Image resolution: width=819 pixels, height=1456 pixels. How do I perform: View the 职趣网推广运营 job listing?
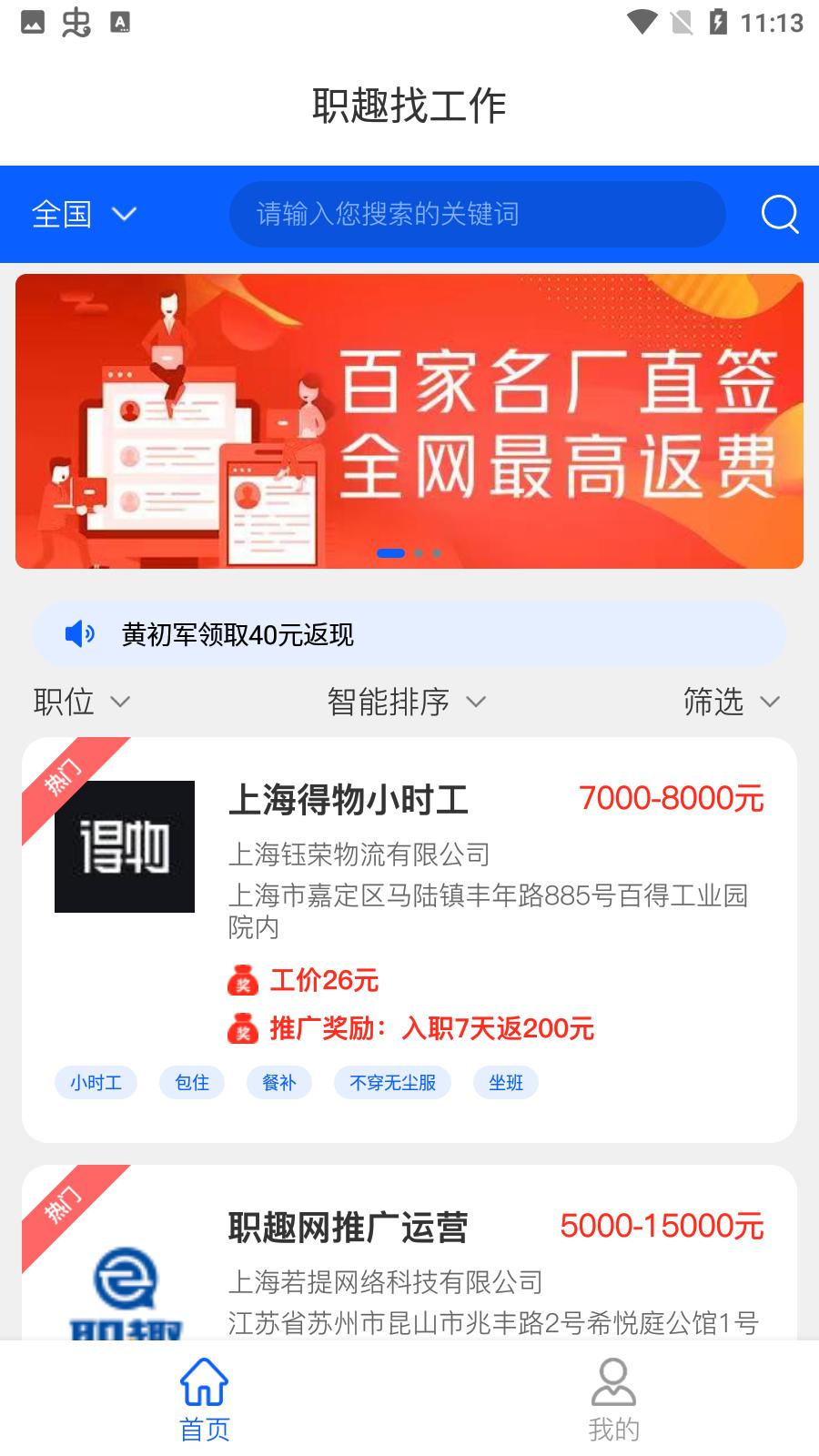(x=409, y=1256)
